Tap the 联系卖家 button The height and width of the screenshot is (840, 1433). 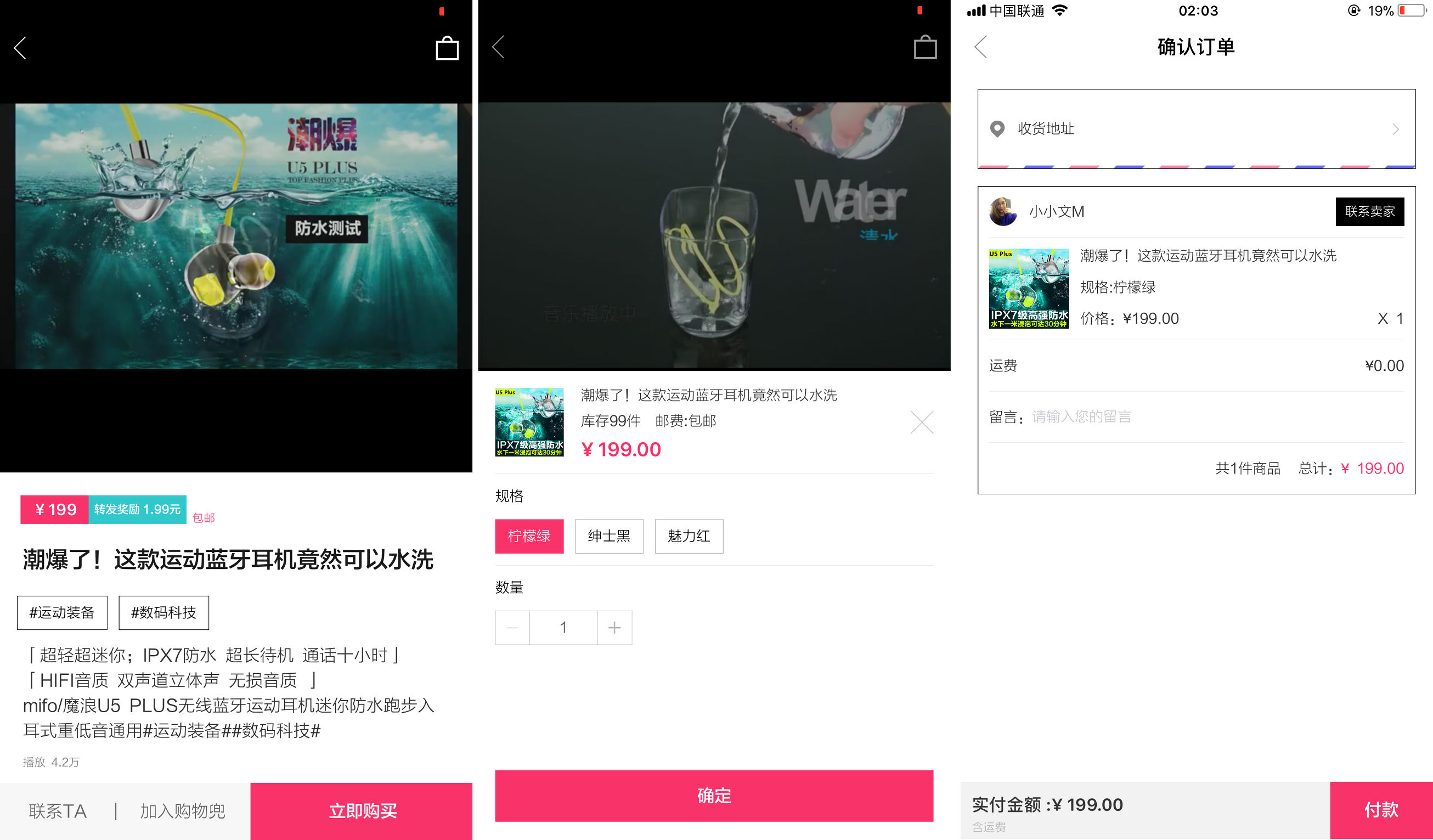click(1369, 212)
